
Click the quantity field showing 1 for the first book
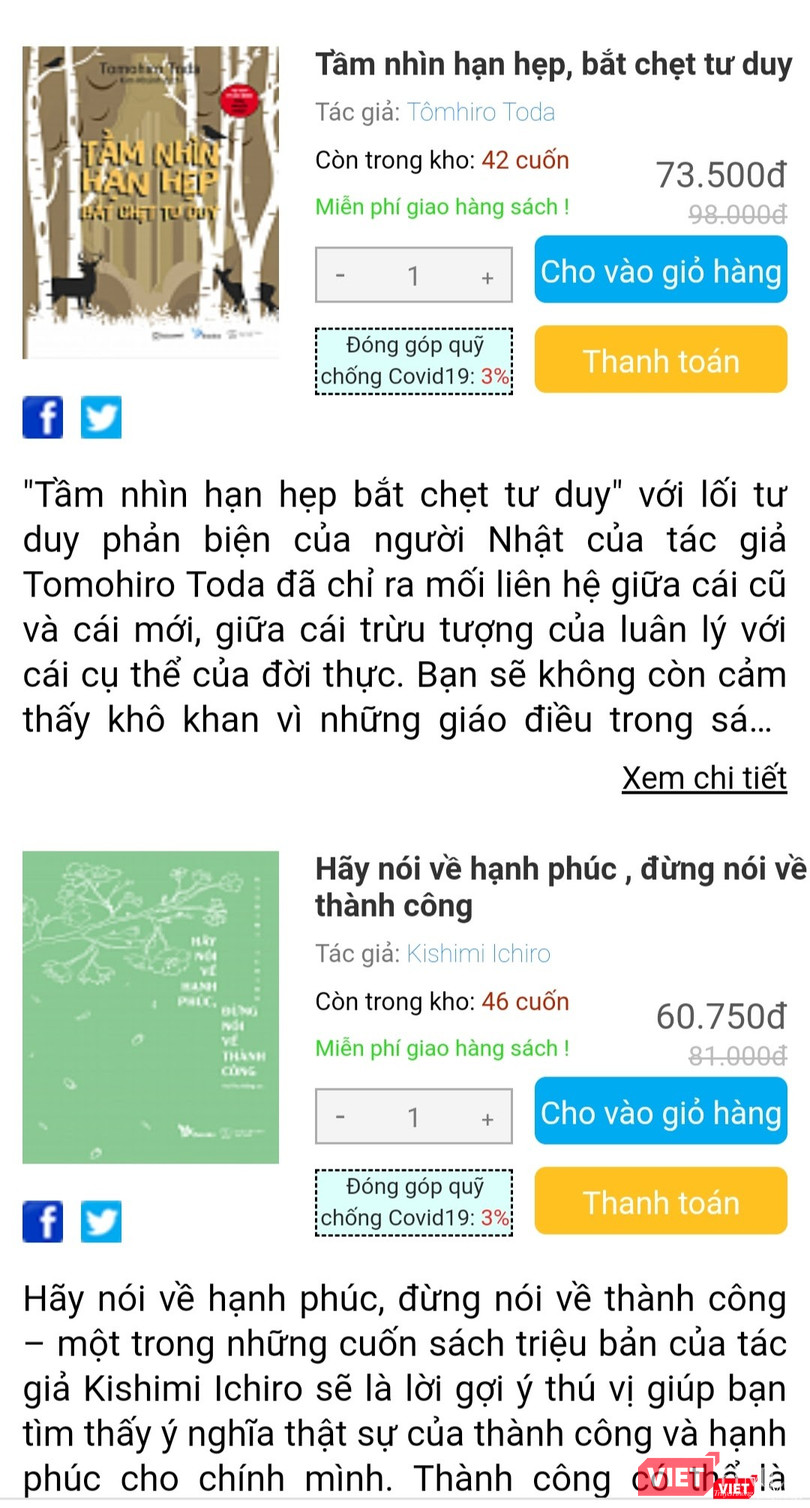point(413,274)
